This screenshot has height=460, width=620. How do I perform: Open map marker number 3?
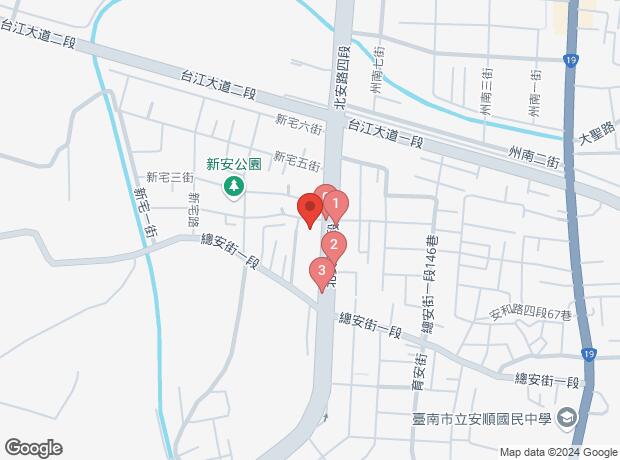(x=321, y=270)
